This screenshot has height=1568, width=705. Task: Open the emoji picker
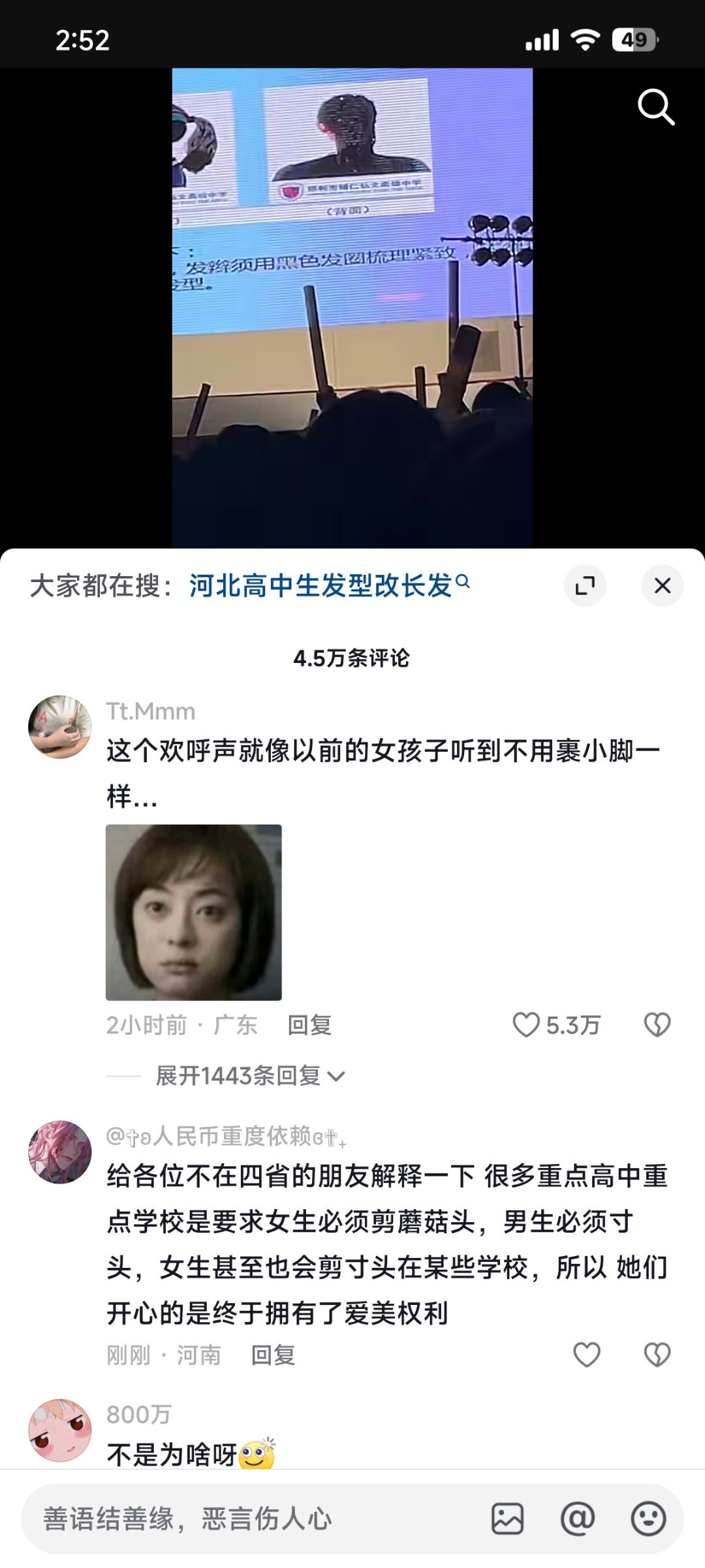(648, 1519)
